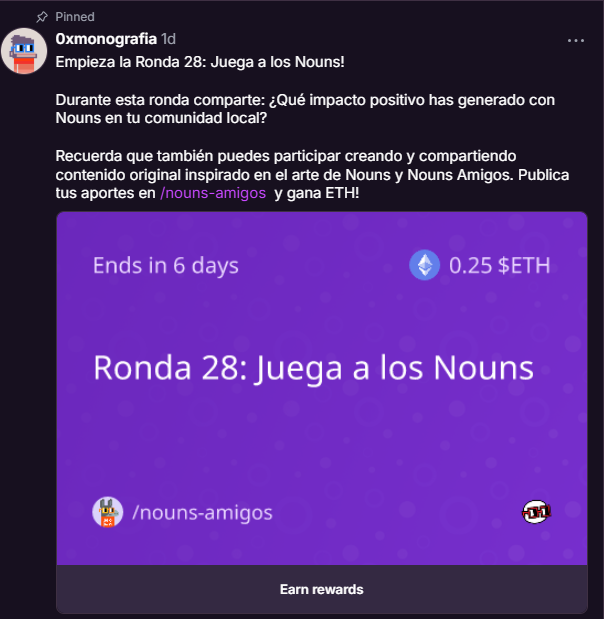Open the Ronda 28 round card

coord(321,388)
